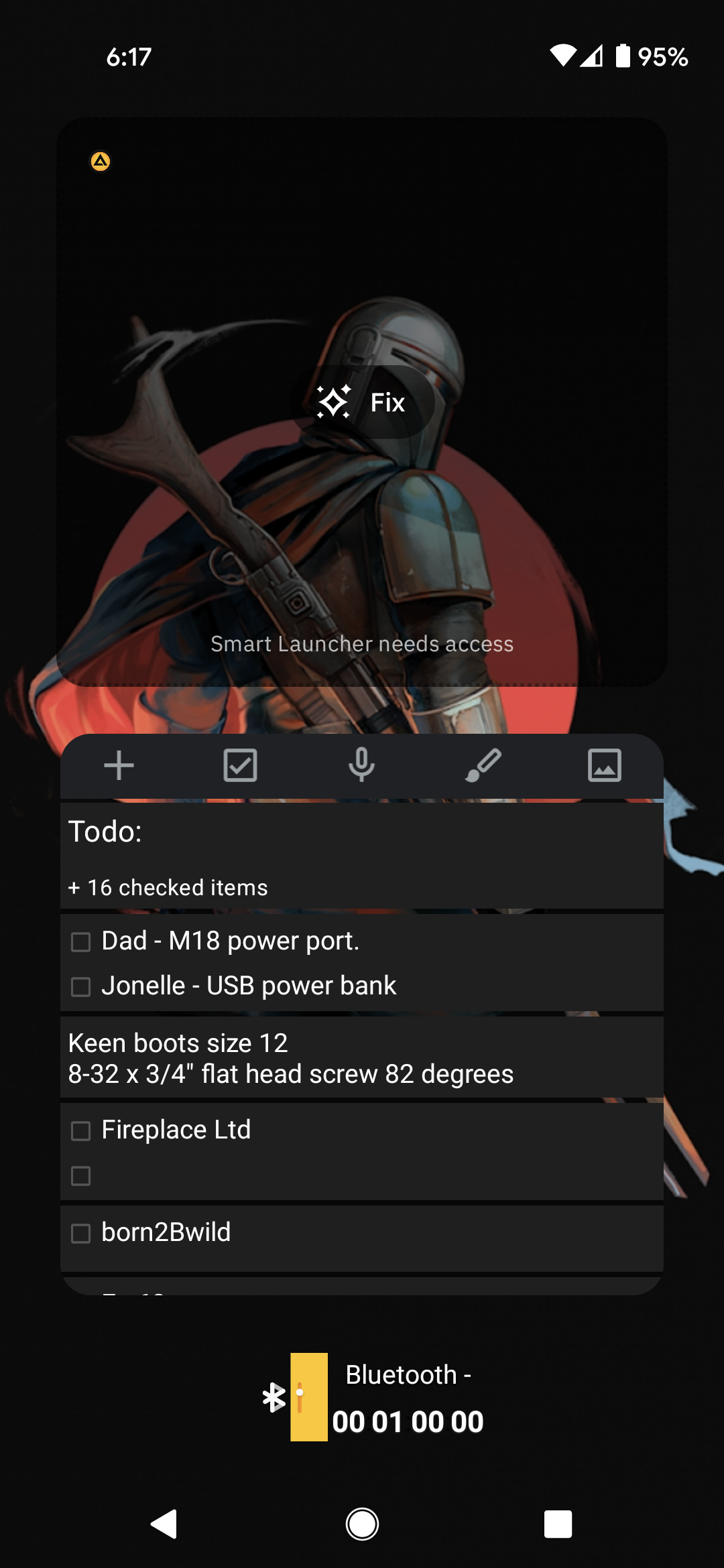This screenshot has width=724, height=1568.
Task: Tap Smart Launcher needs access
Action: pyautogui.click(x=362, y=643)
